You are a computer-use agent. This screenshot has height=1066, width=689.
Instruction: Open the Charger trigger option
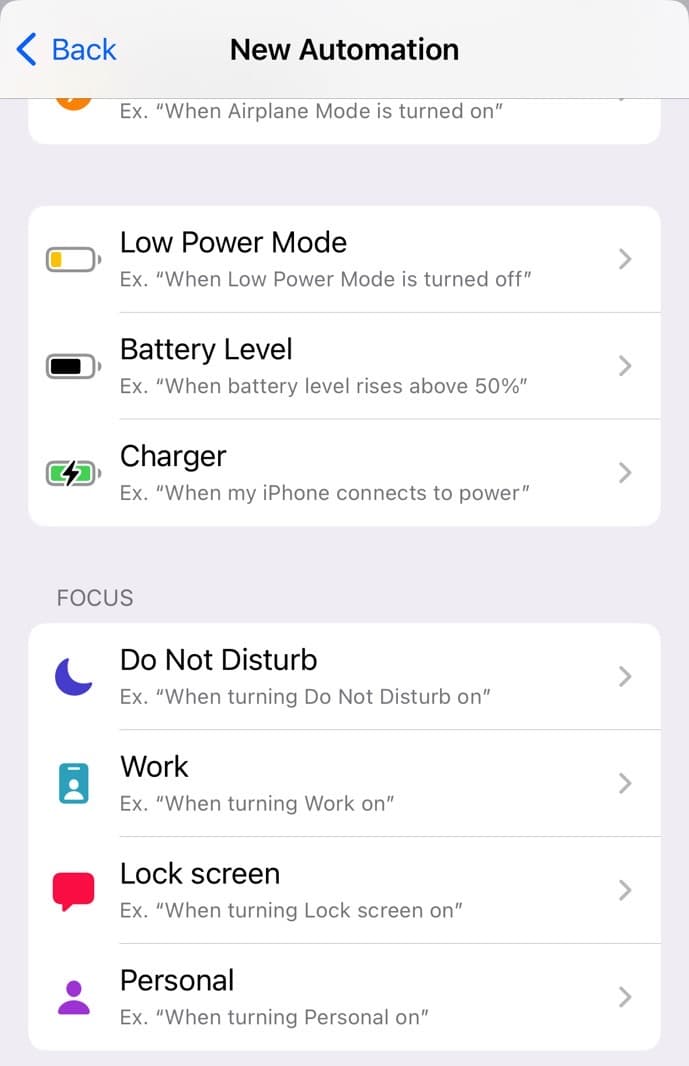[x=344, y=472]
